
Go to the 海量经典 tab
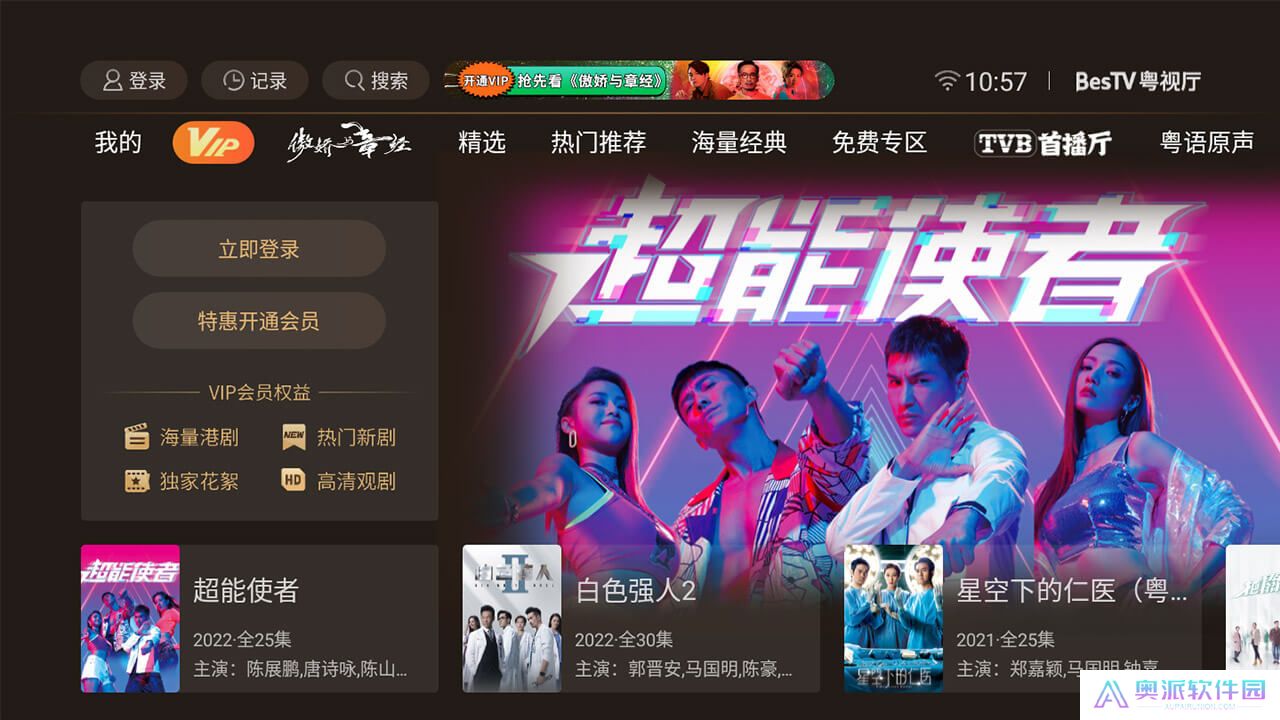click(x=739, y=143)
